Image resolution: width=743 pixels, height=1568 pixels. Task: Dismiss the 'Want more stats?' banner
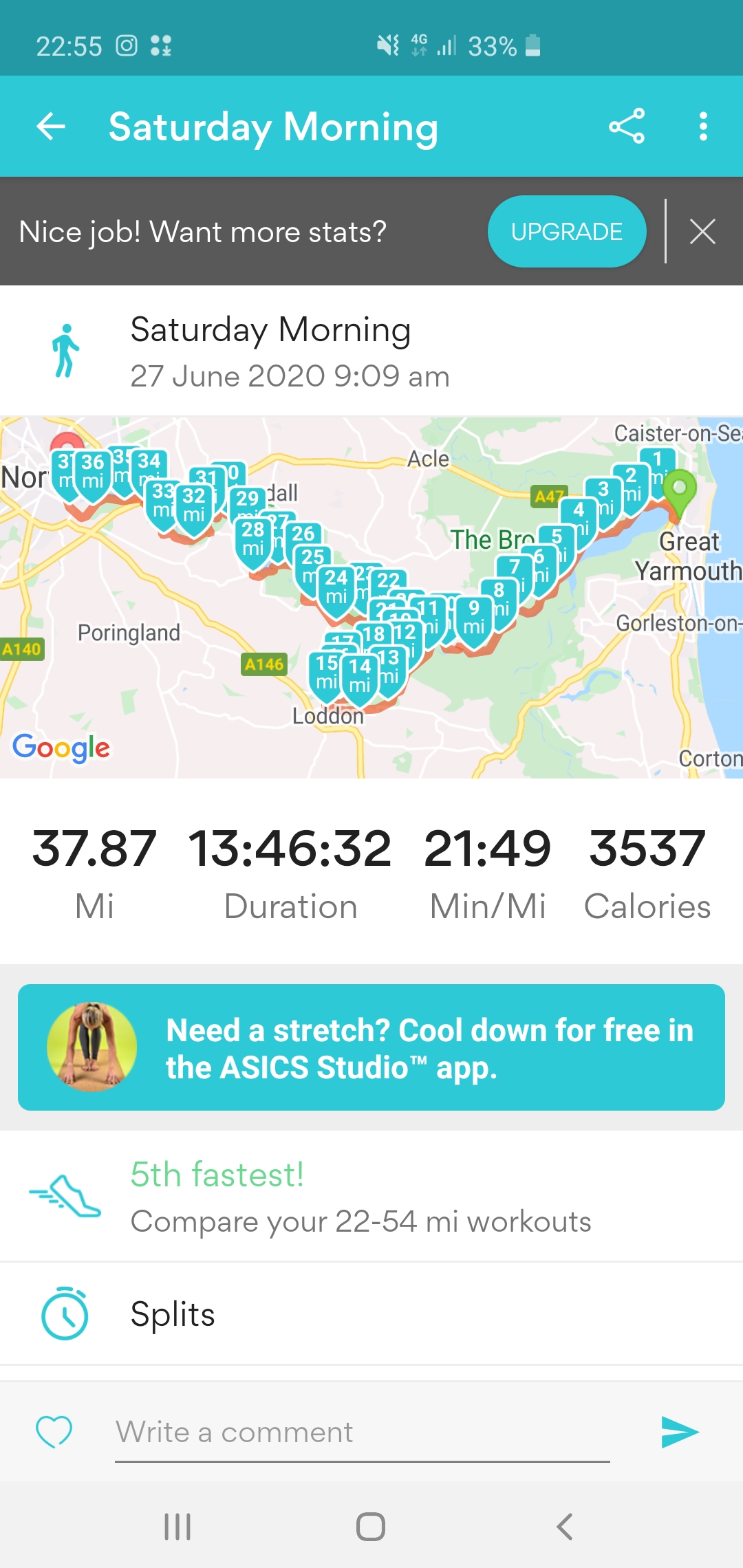pyautogui.click(x=702, y=232)
